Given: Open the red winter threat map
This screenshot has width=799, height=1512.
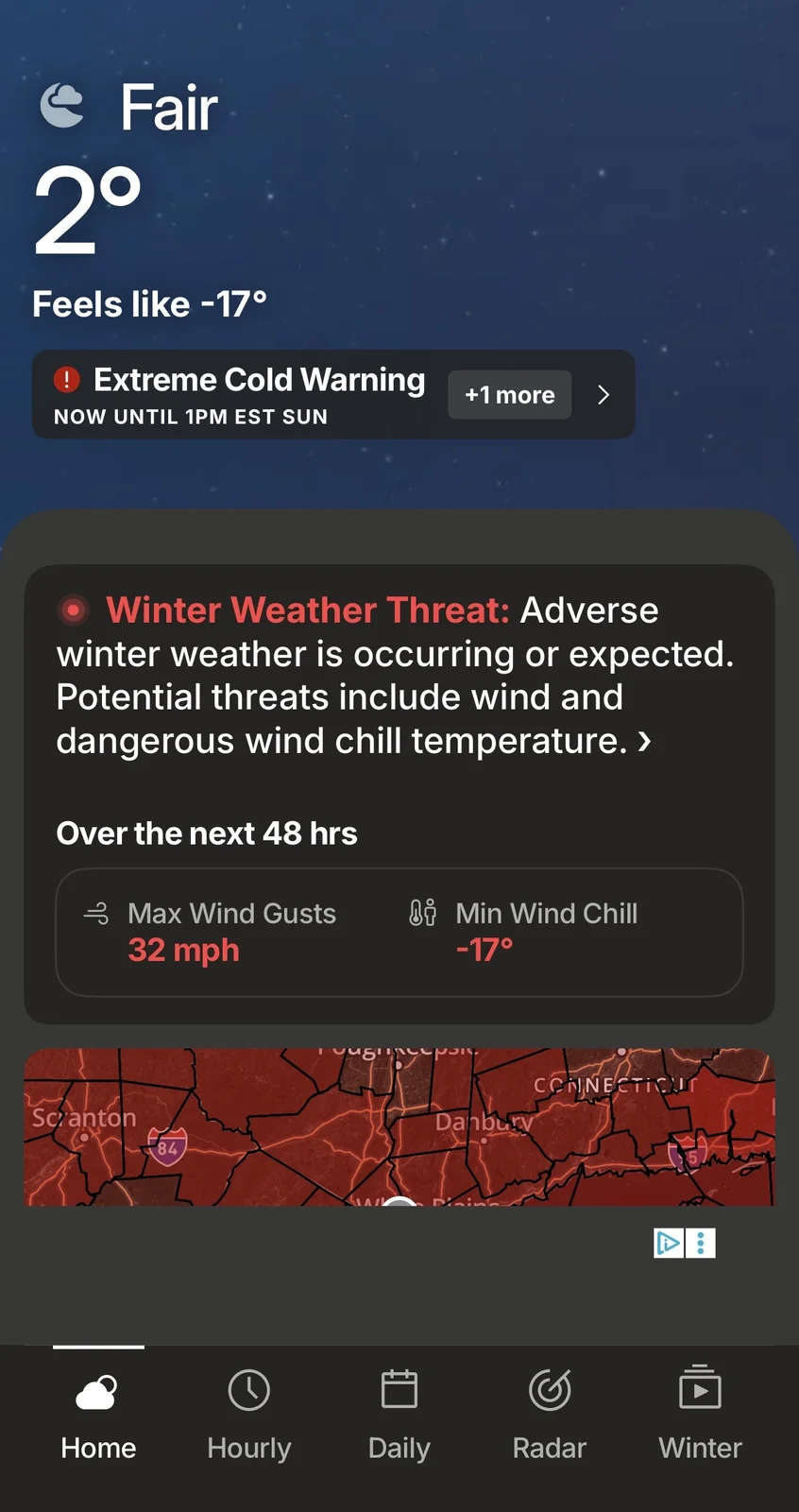Looking at the screenshot, I should 399,1126.
